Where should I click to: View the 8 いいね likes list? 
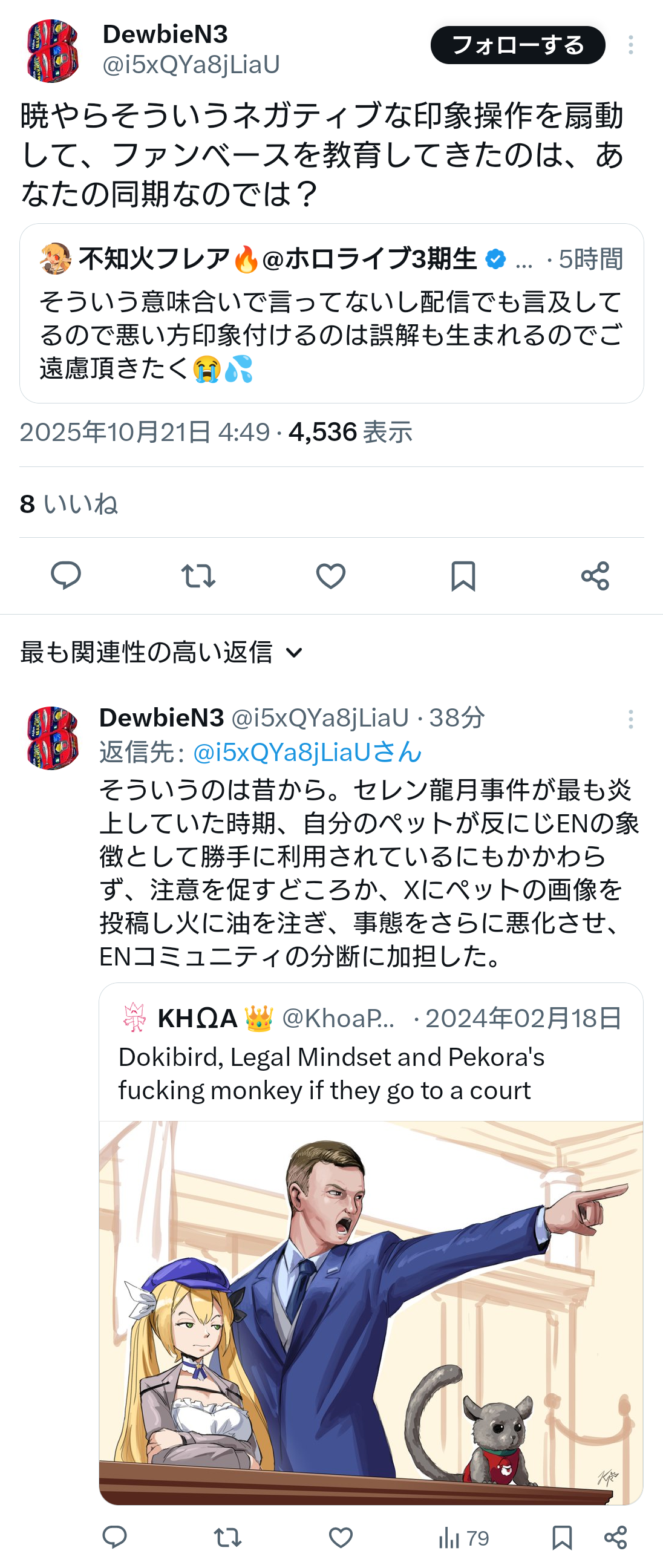tap(69, 504)
